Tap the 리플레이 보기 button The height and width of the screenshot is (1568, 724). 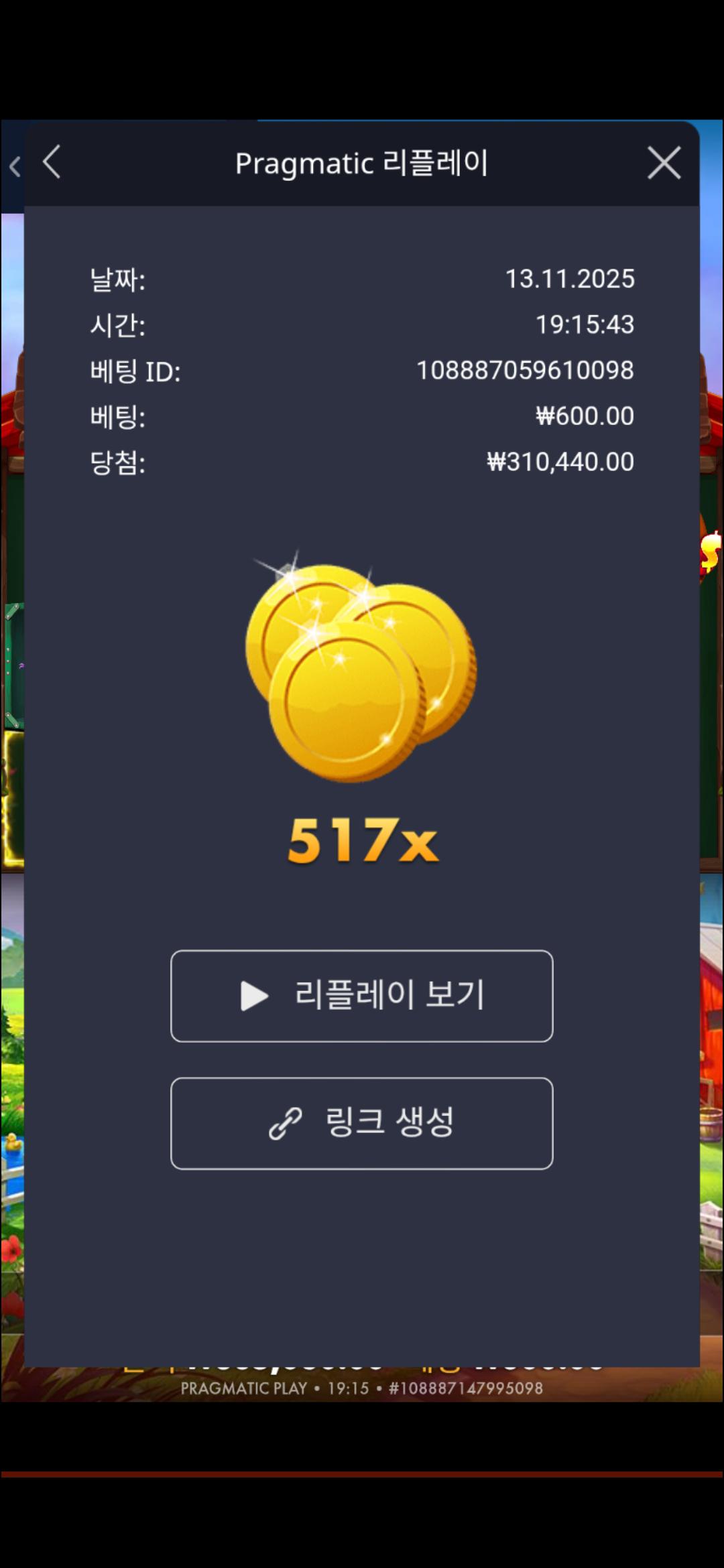click(x=362, y=996)
